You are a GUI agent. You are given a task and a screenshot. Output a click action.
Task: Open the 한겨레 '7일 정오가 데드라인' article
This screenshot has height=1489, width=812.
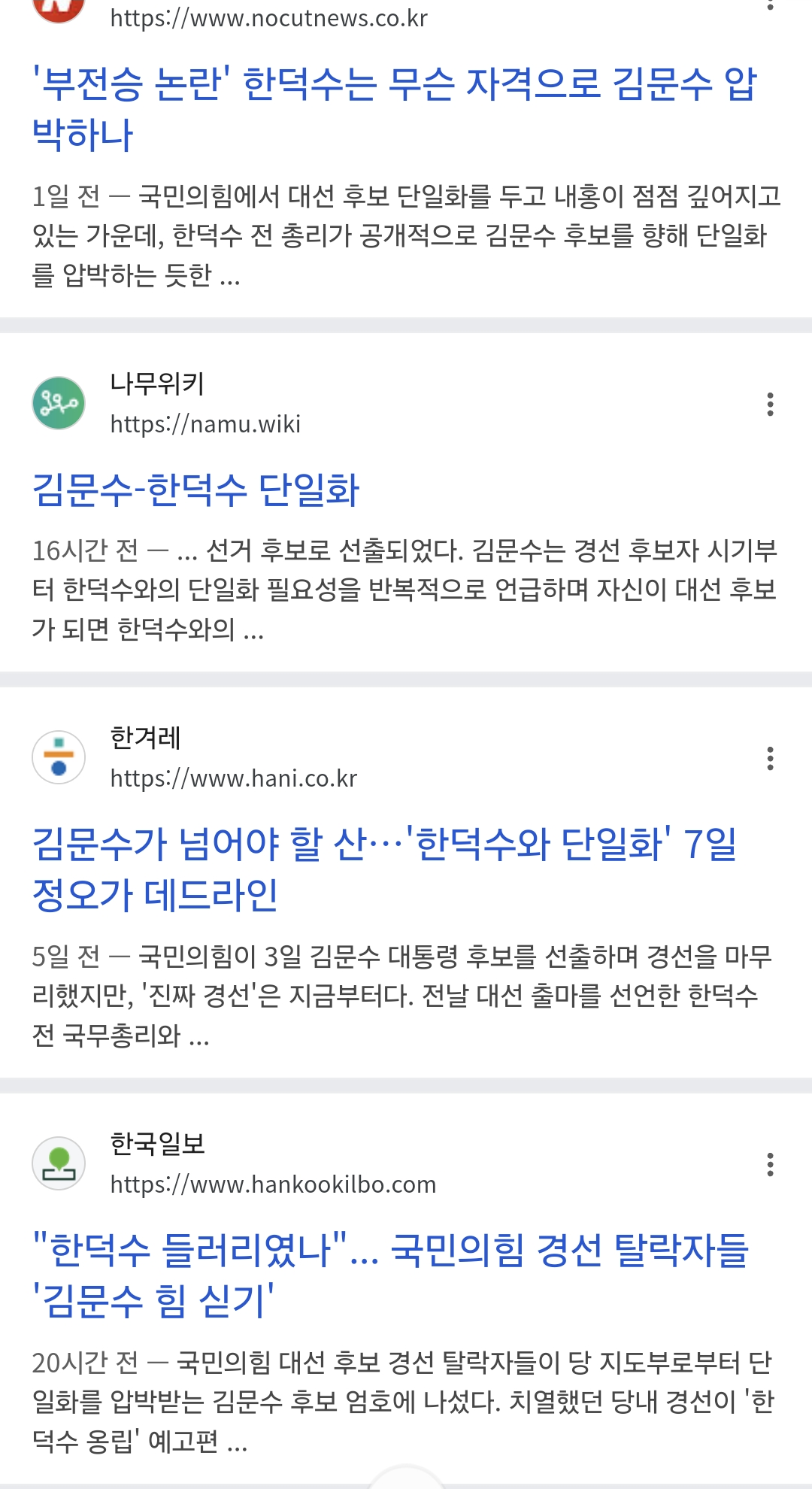click(384, 869)
